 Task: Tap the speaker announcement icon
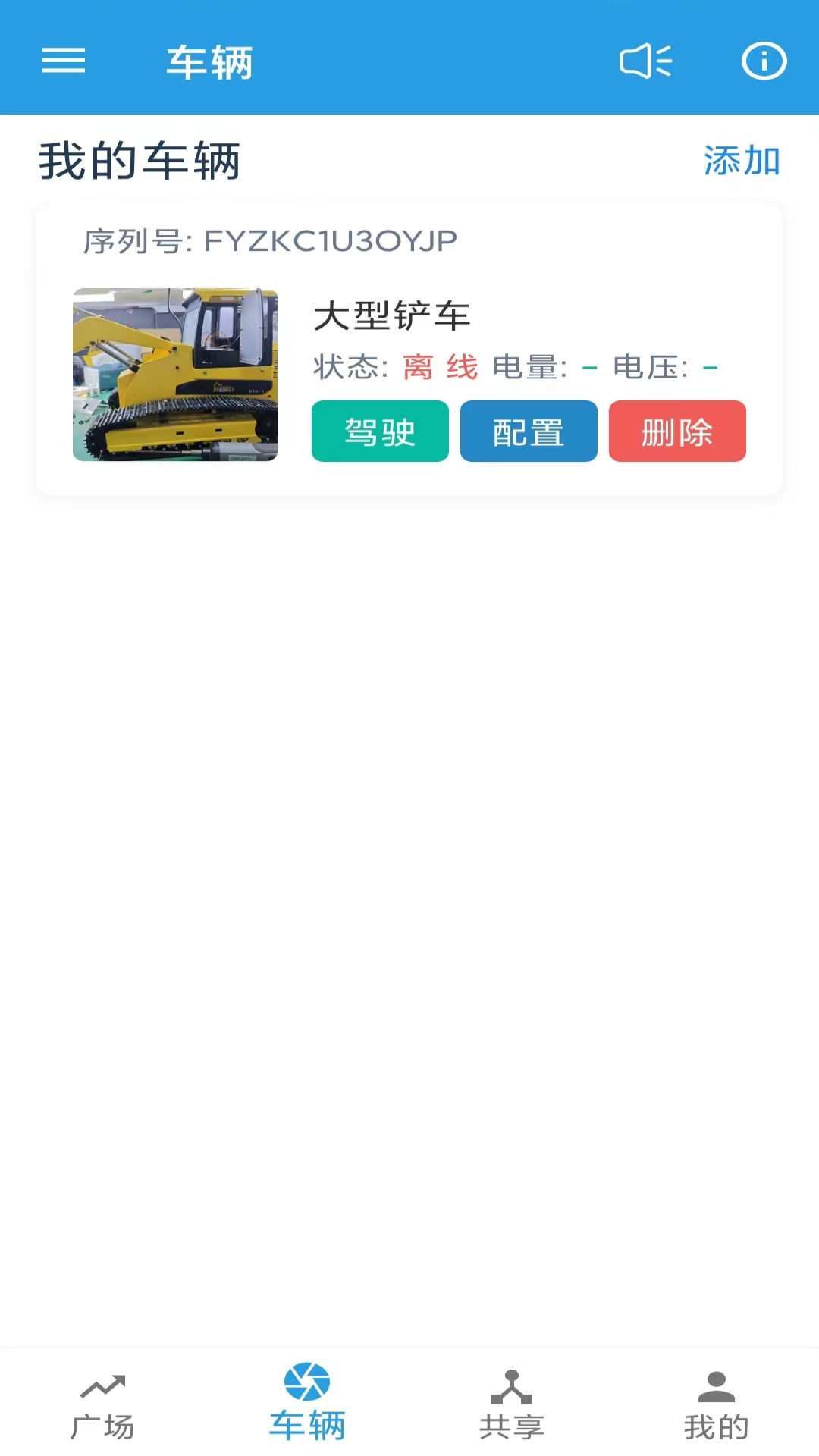[646, 61]
